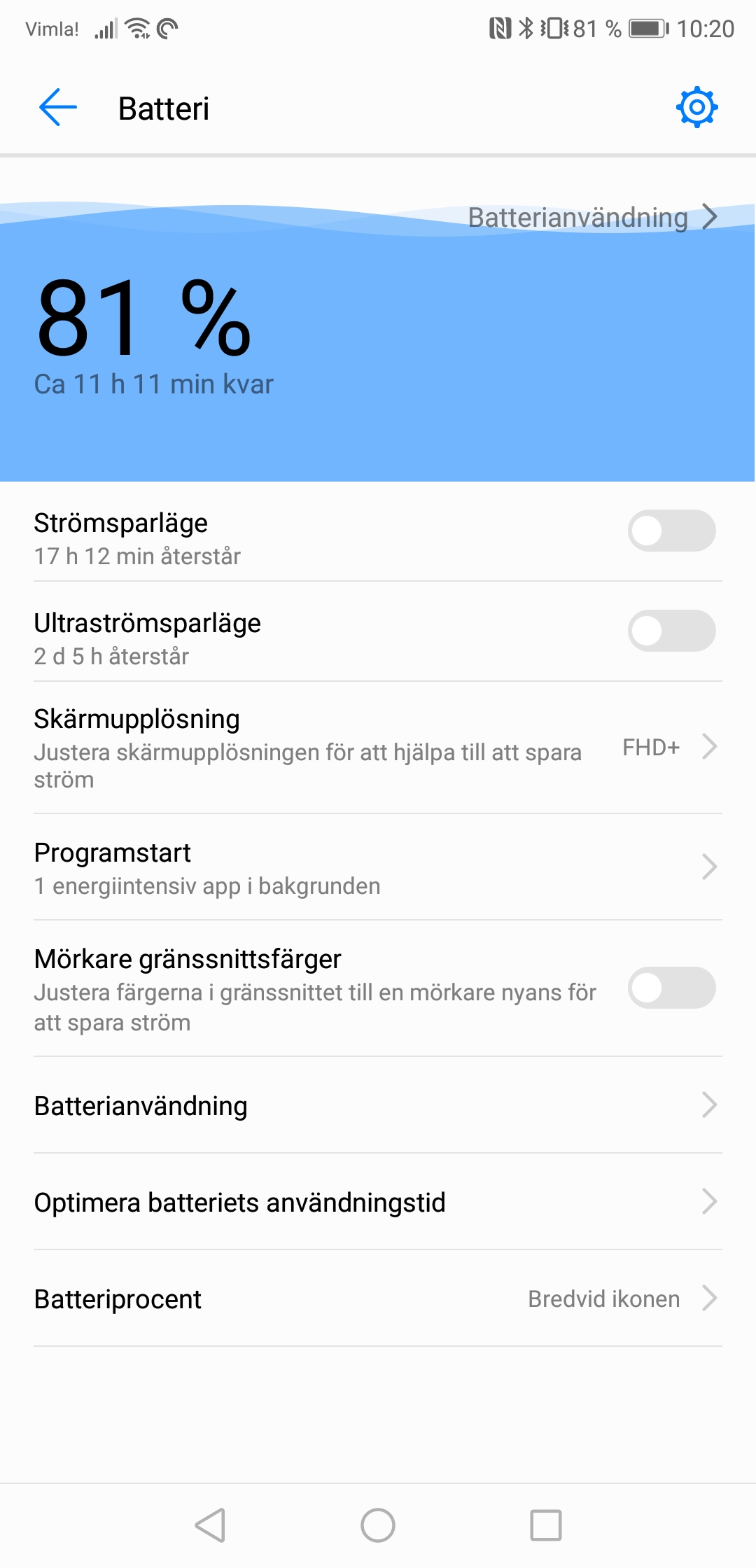Toggle Mörkare gränssnittsfärger on

pos(671,988)
